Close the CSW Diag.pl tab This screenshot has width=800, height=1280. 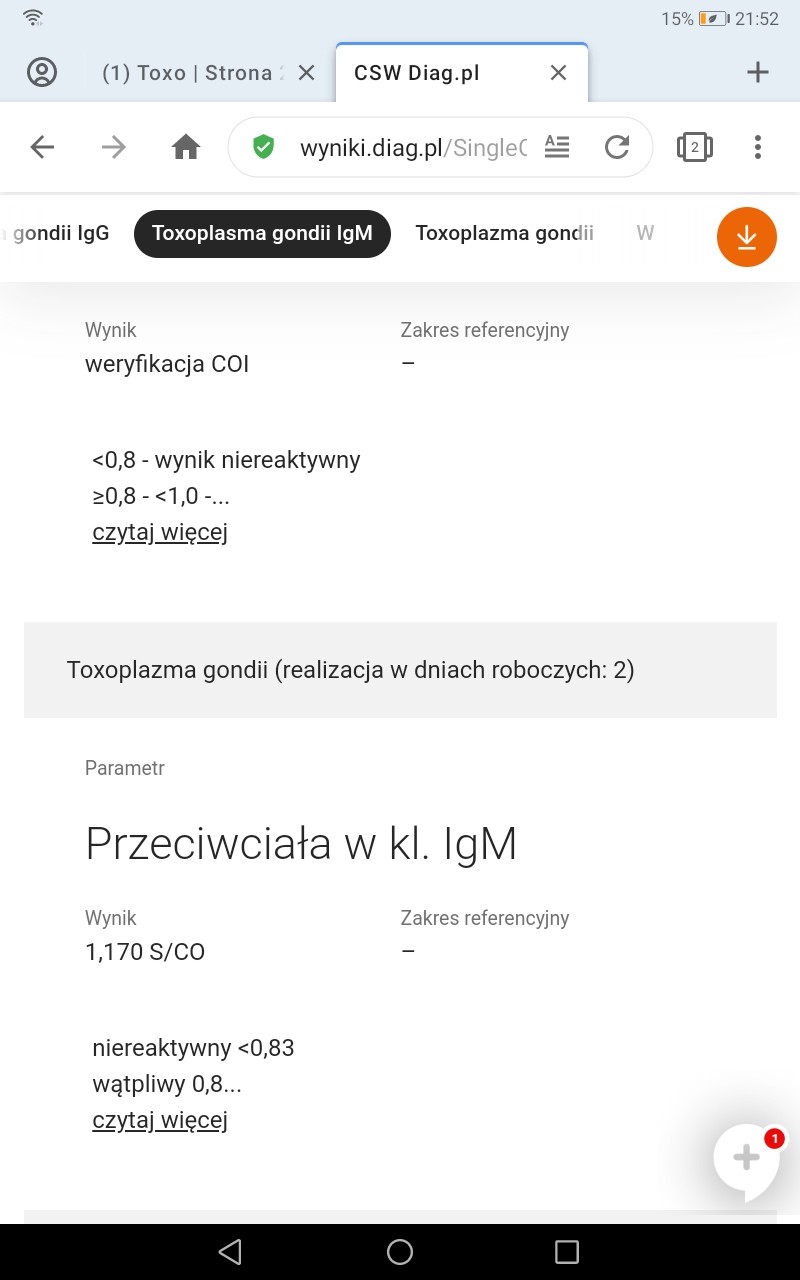coord(559,72)
